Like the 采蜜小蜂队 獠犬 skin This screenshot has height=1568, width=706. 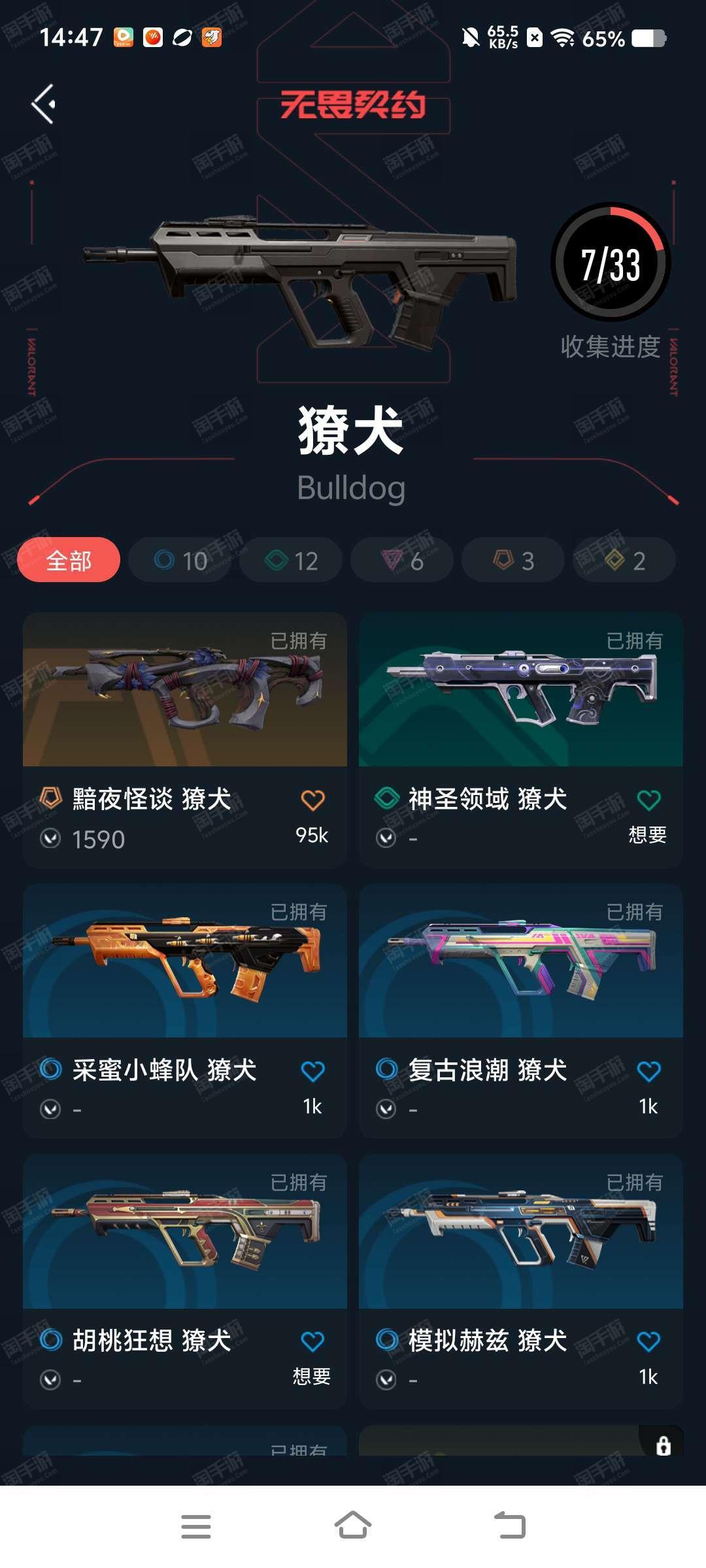tap(312, 1071)
